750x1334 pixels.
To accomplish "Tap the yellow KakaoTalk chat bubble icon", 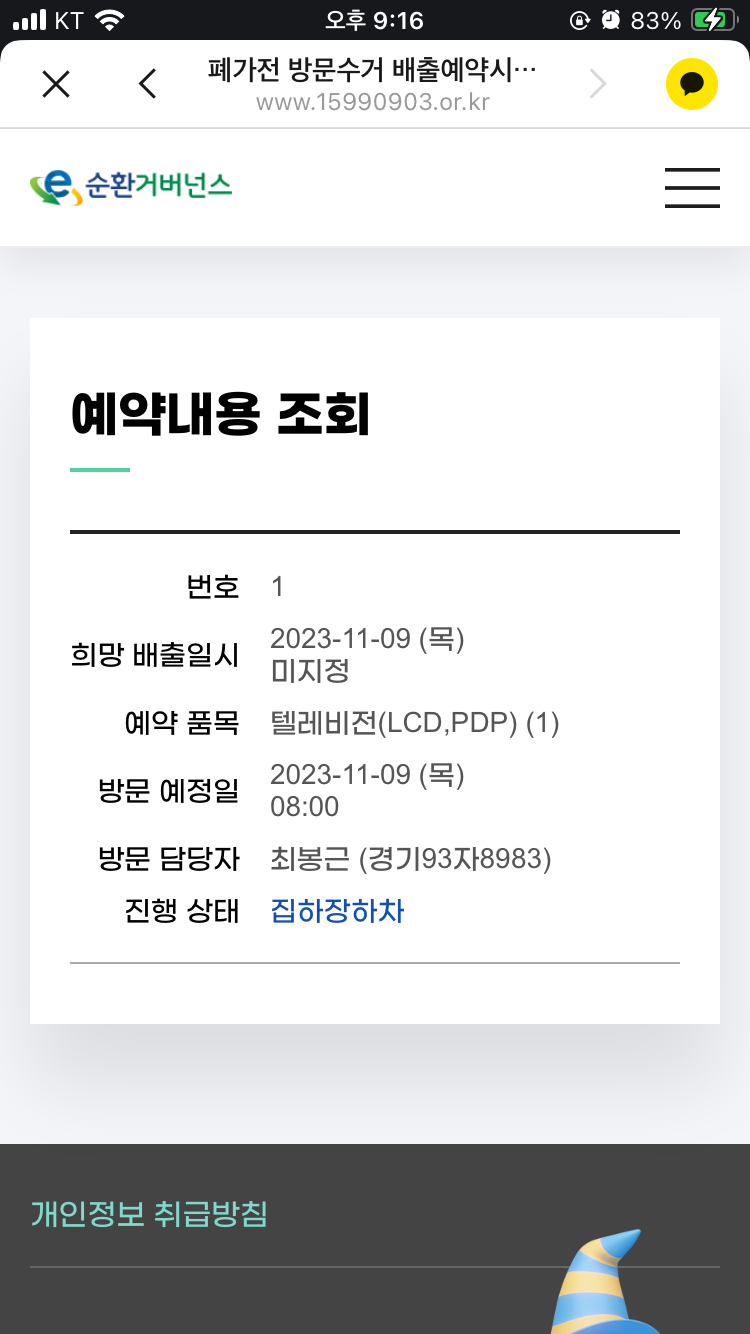I will [x=692, y=85].
